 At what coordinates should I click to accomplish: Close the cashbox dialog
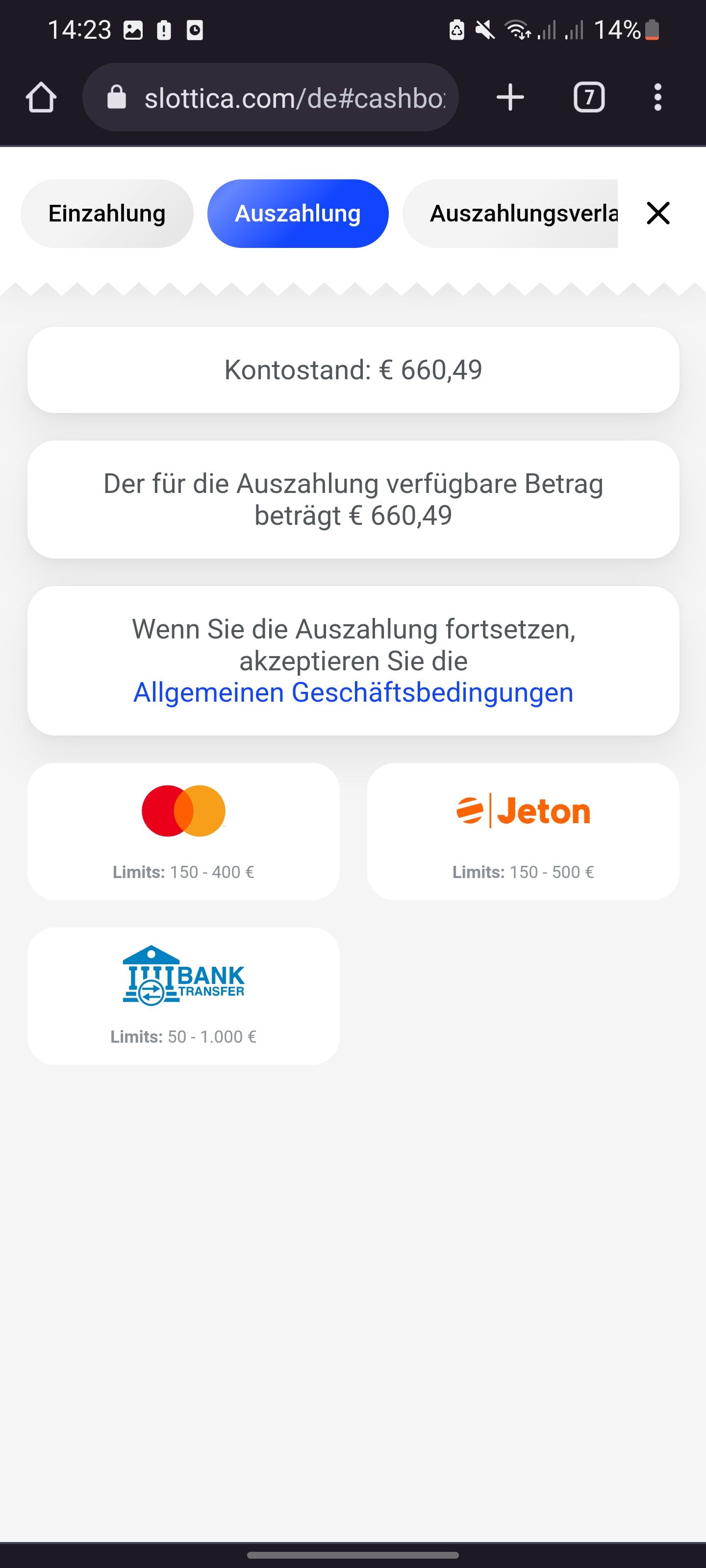658,214
